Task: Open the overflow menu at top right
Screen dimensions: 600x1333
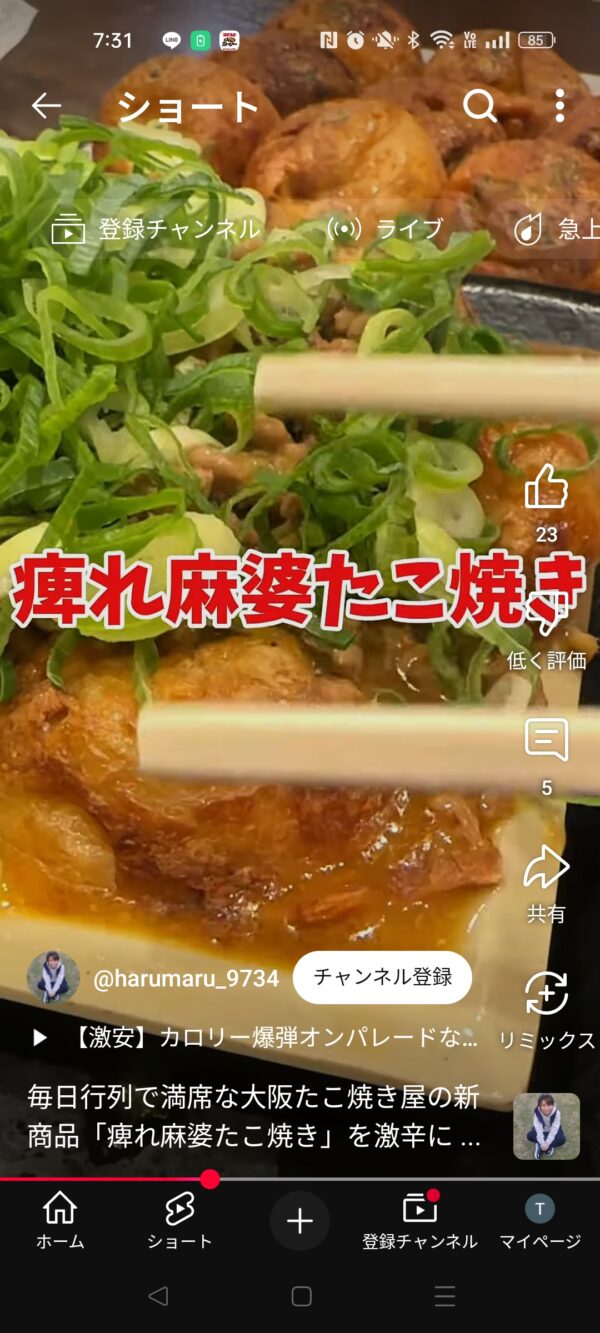Action: click(559, 105)
